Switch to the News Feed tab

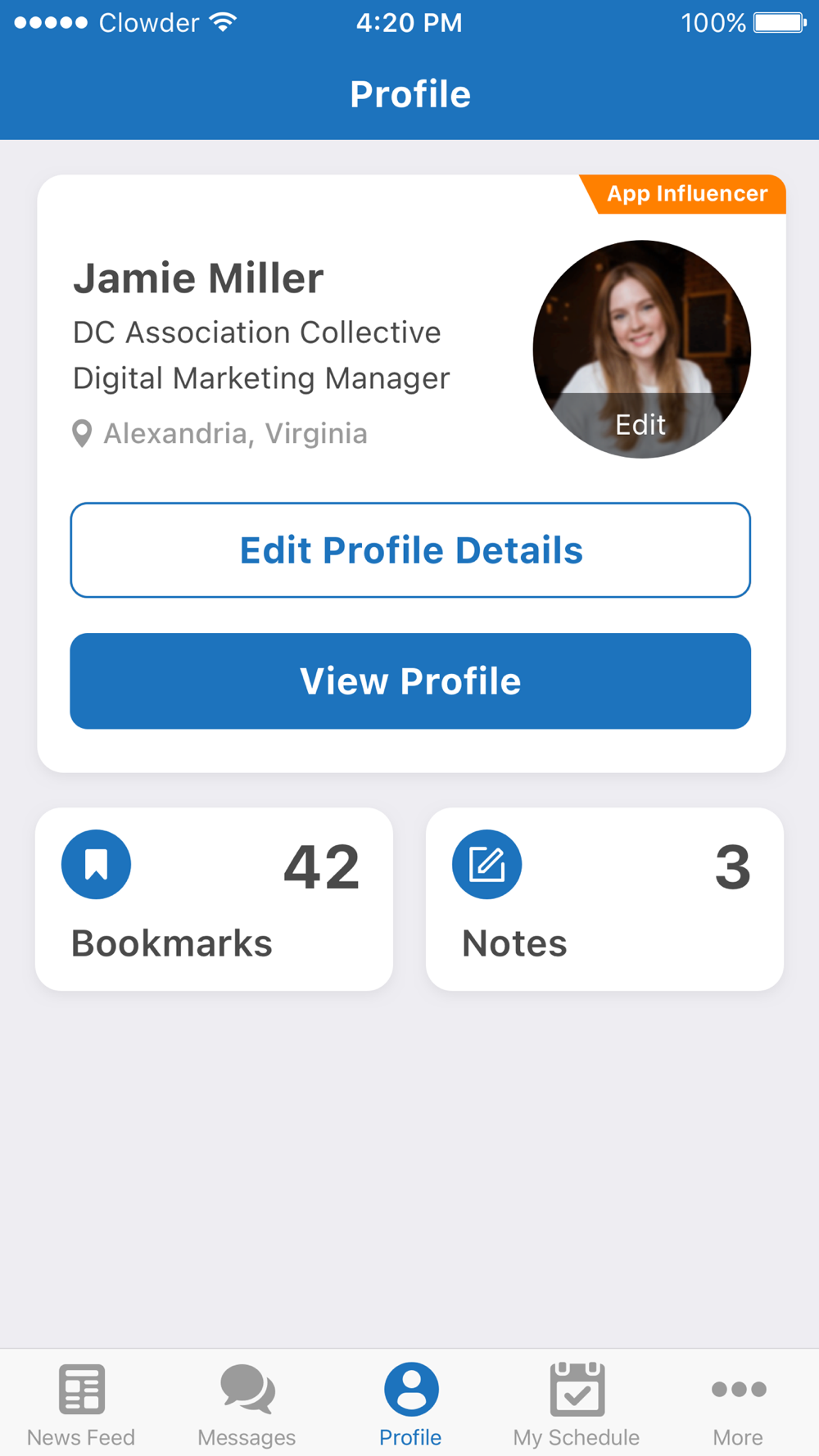[x=81, y=1404]
